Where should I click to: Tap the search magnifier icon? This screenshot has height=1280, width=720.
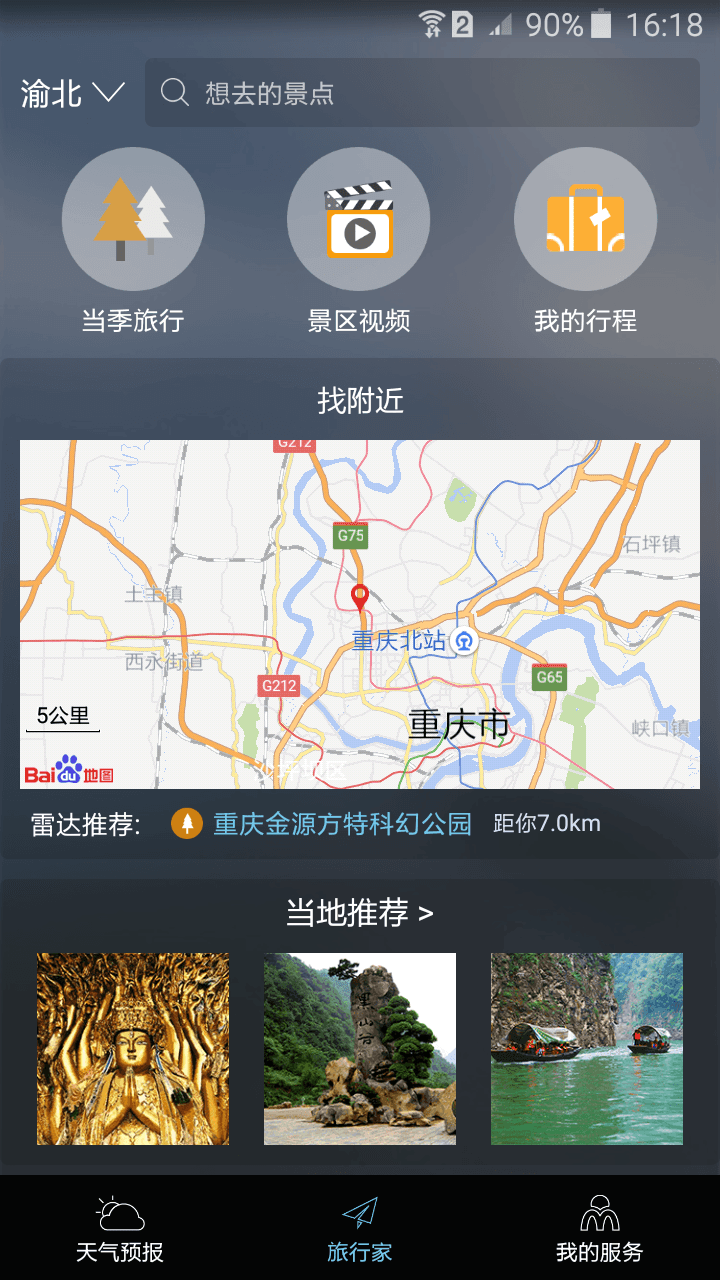[176, 93]
